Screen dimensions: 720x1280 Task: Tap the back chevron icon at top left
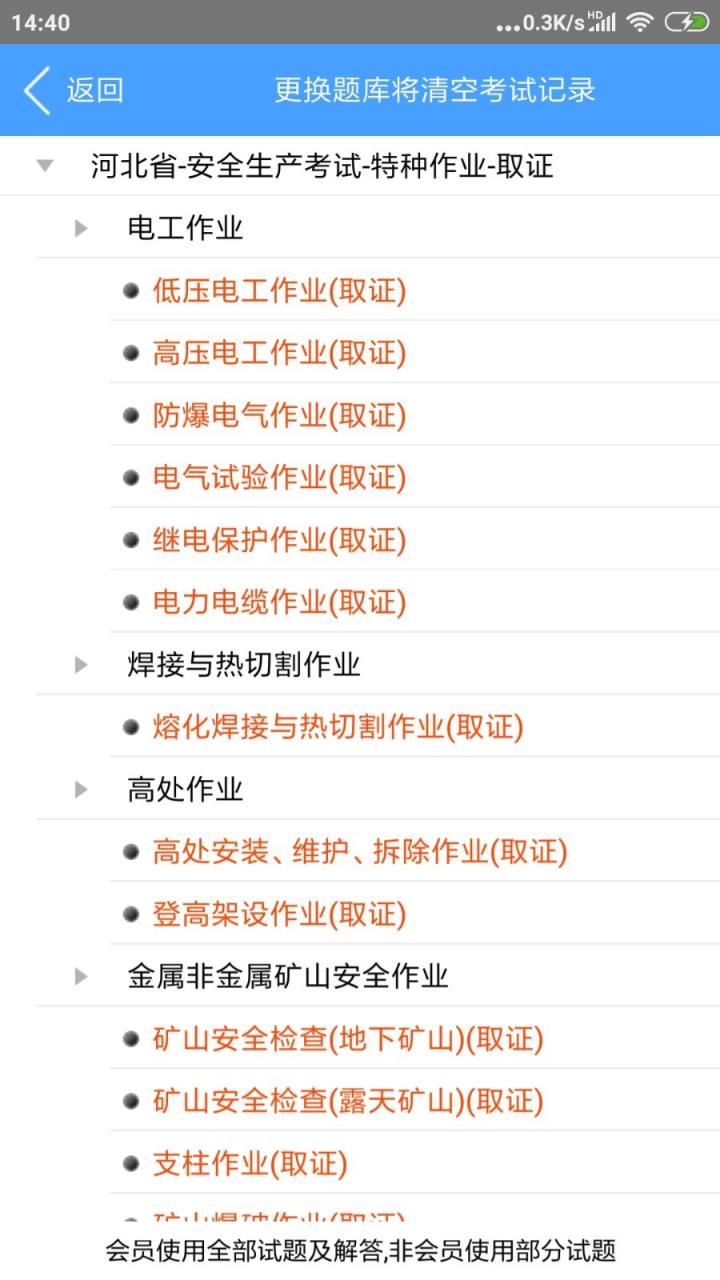[x=35, y=90]
